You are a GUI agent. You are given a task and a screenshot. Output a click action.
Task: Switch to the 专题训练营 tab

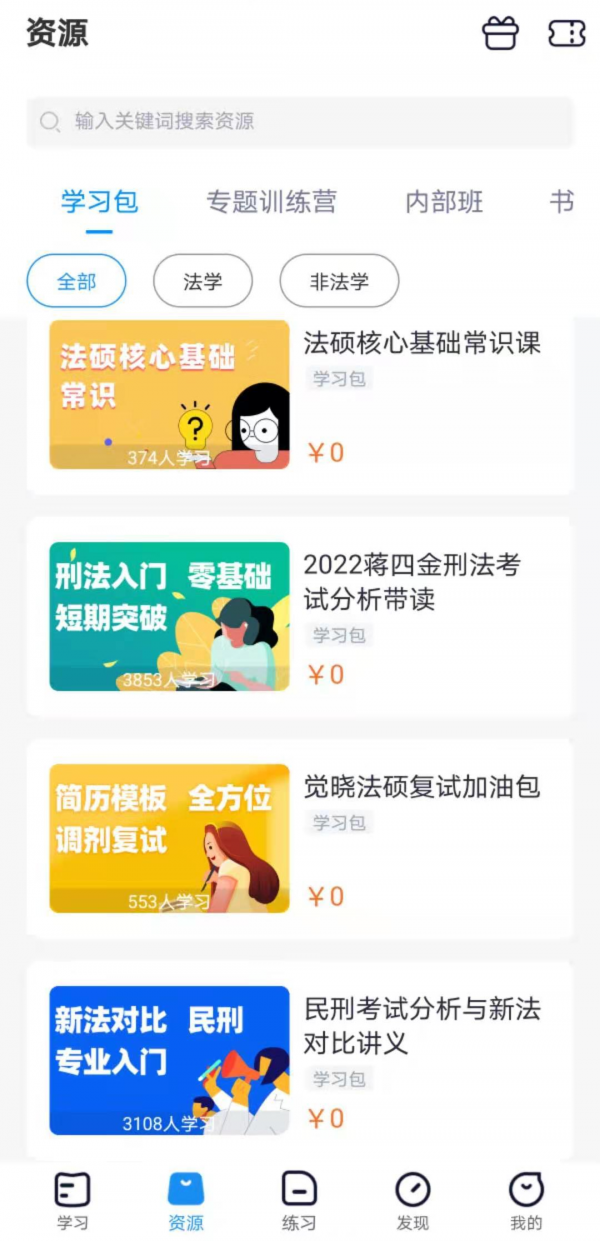[x=272, y=202]
